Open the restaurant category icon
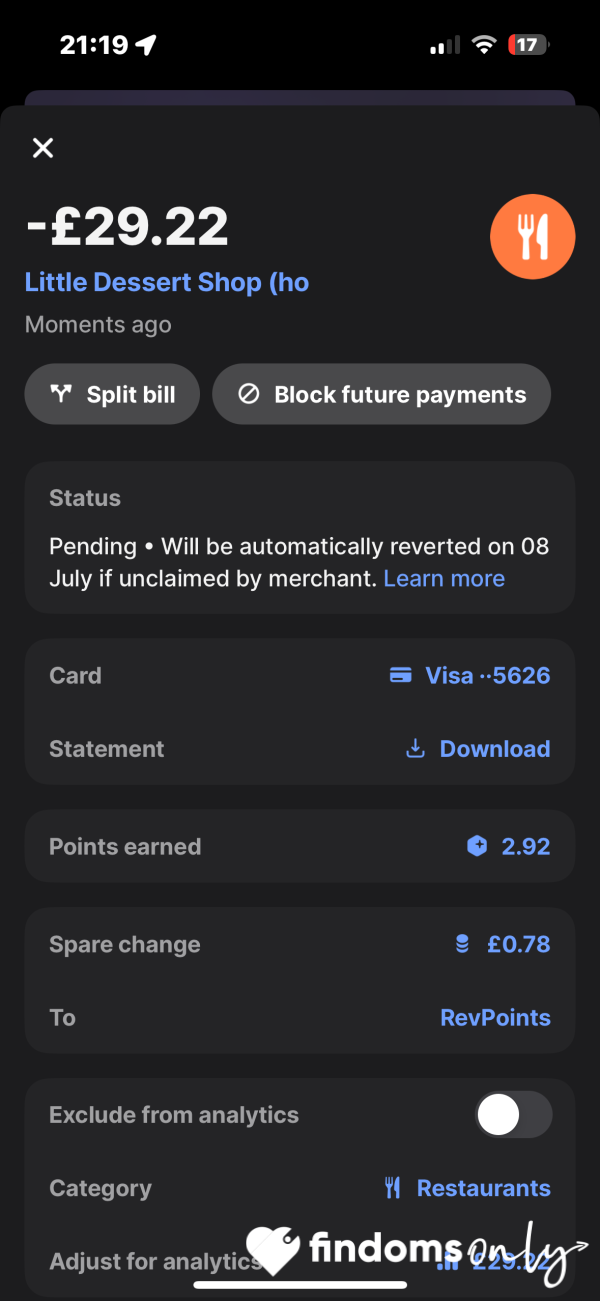Screen dimensions: 600x1301 point(532,237)
